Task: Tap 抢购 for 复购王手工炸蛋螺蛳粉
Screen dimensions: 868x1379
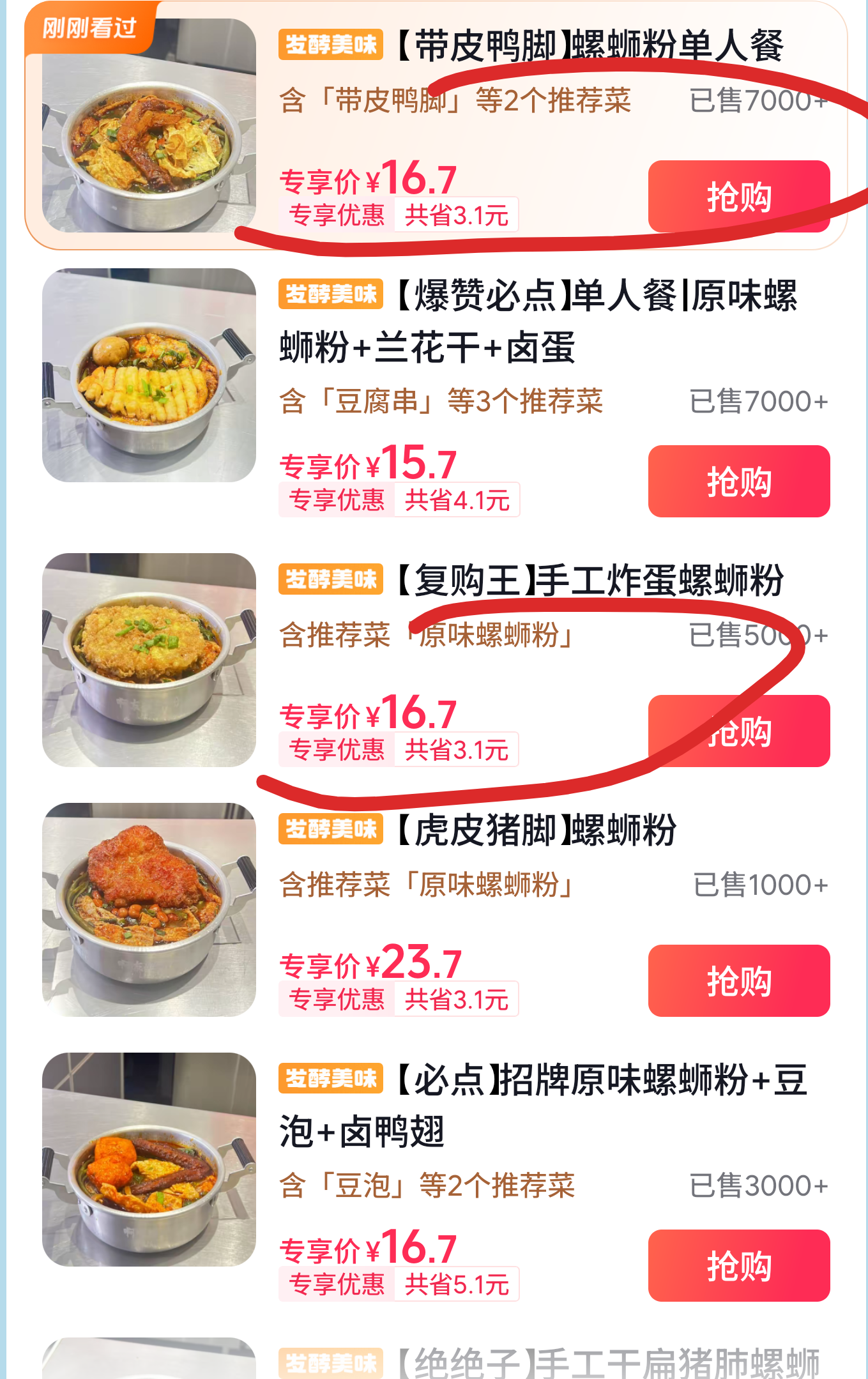Action: pos(739,731)
